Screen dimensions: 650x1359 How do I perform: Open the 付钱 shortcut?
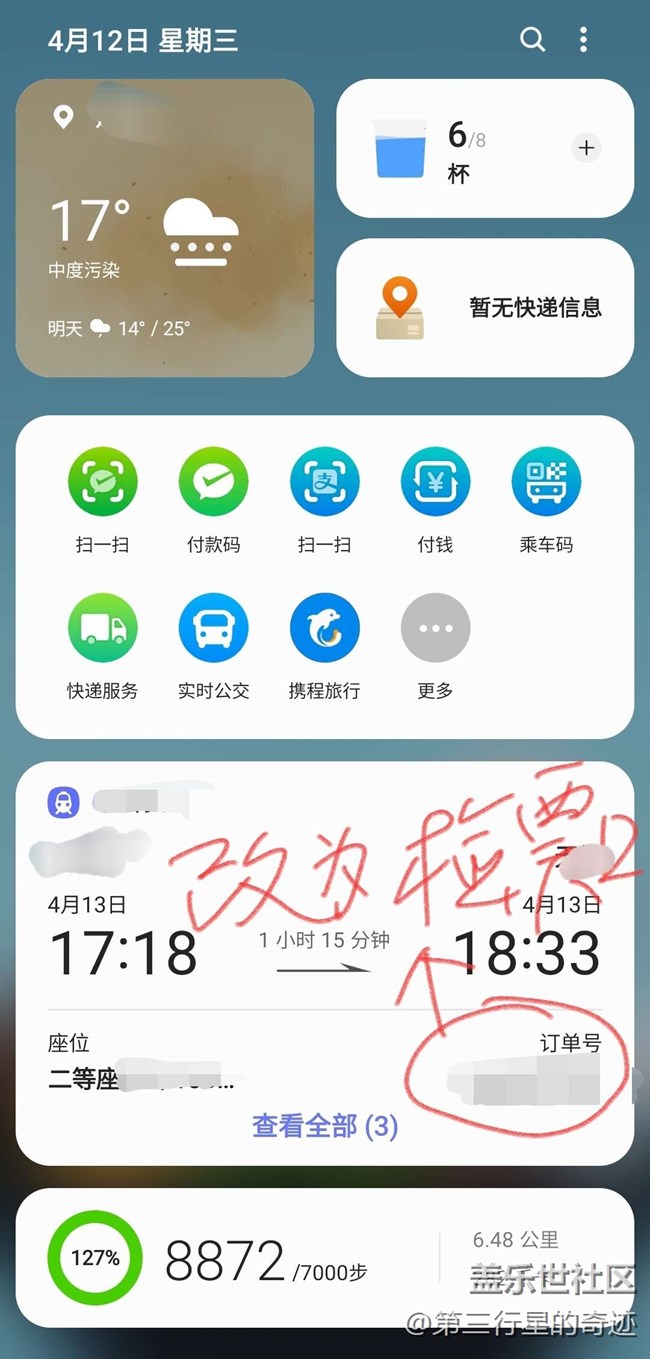pos(435,482)
